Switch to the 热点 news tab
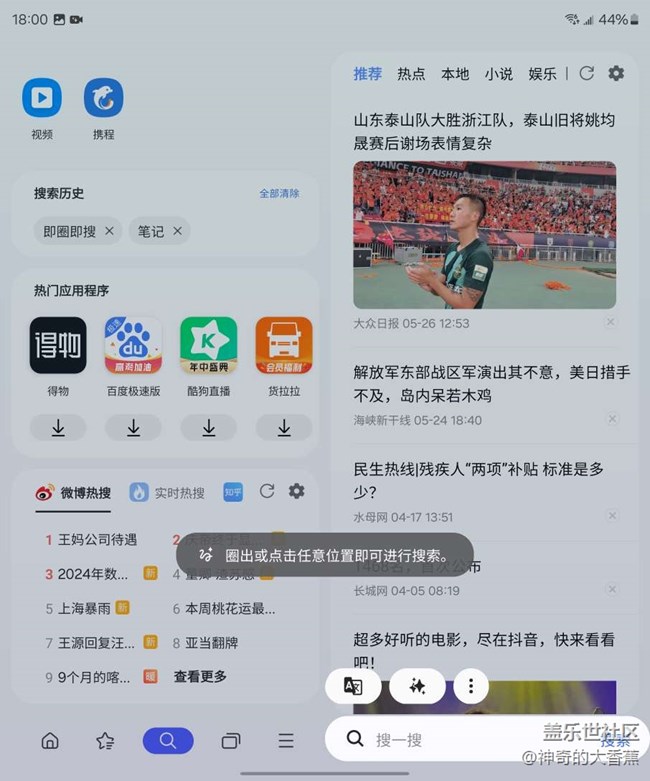Viewport: 650px width, 781px height. (411, 74)
